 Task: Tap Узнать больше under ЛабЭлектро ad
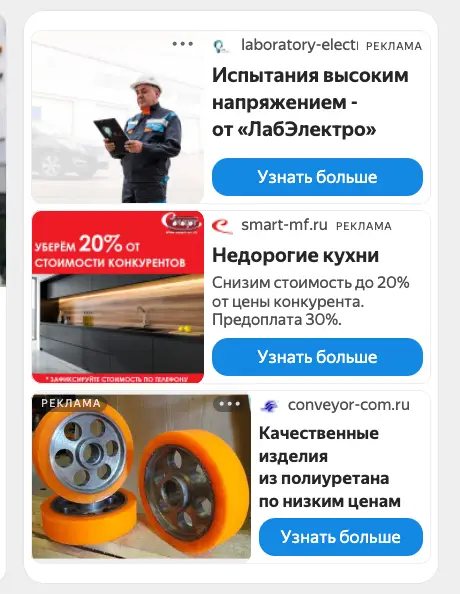[x=317, y=177]
